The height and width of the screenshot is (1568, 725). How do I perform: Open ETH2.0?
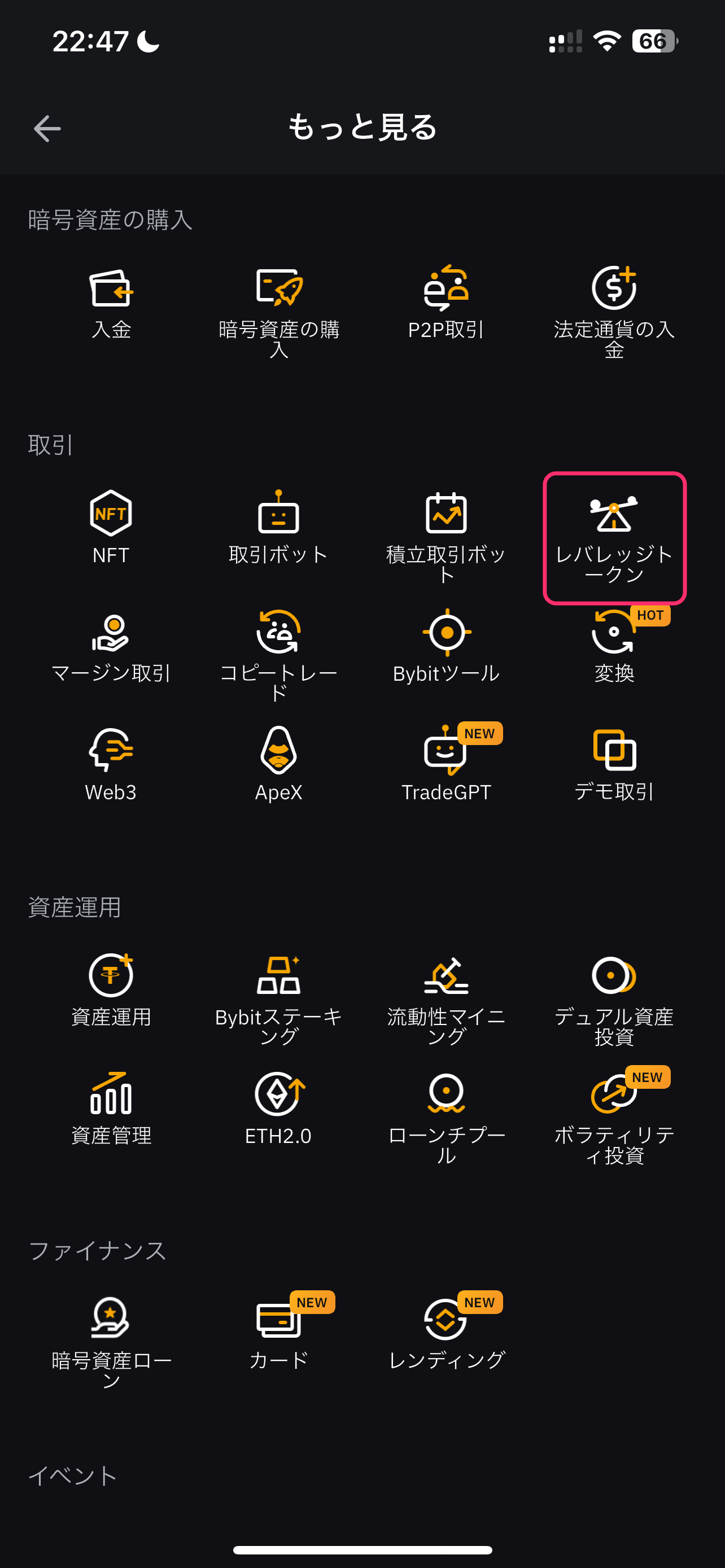point(278,1108)
